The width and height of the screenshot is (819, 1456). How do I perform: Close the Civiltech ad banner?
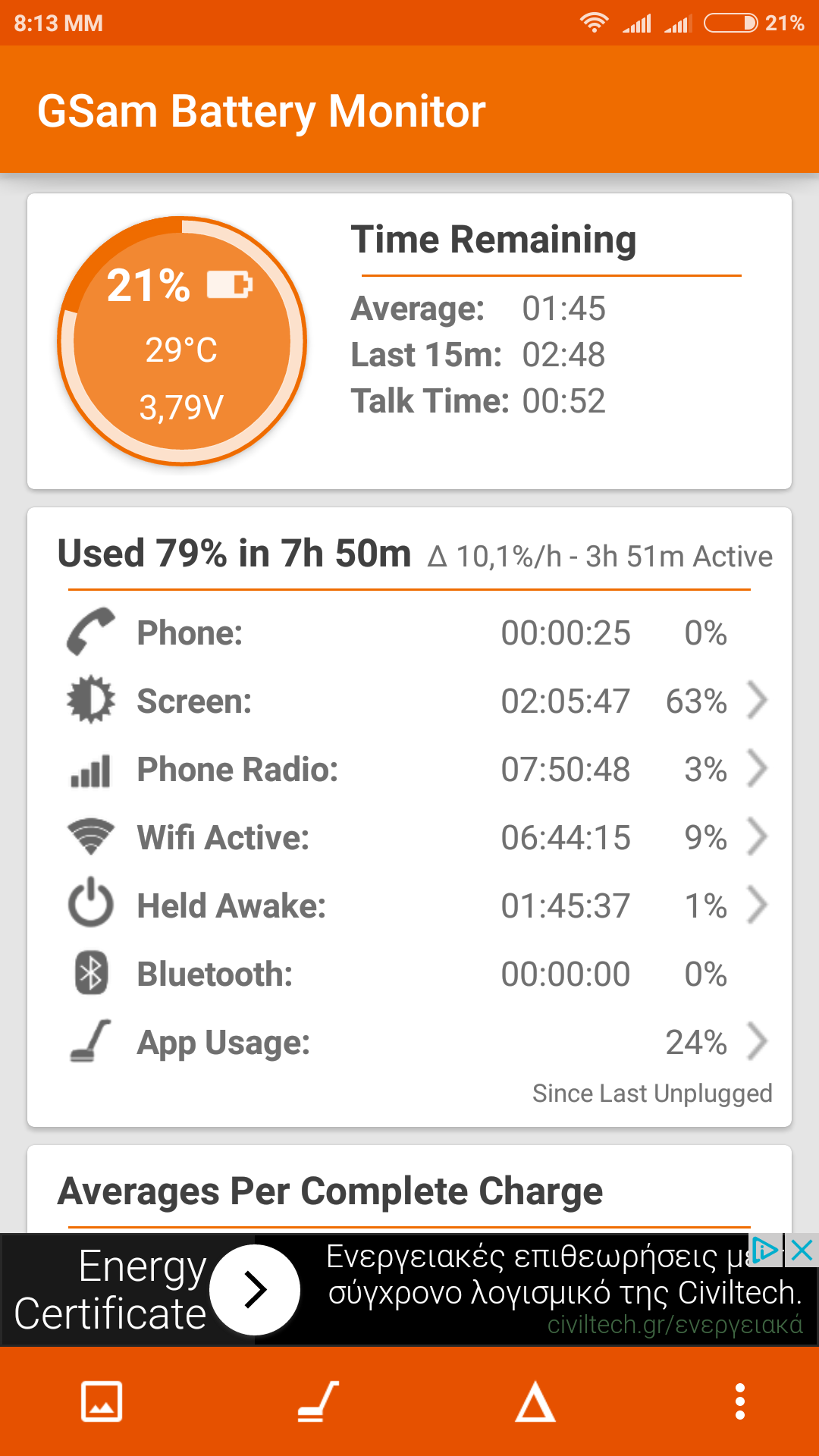click(802, 1250)
